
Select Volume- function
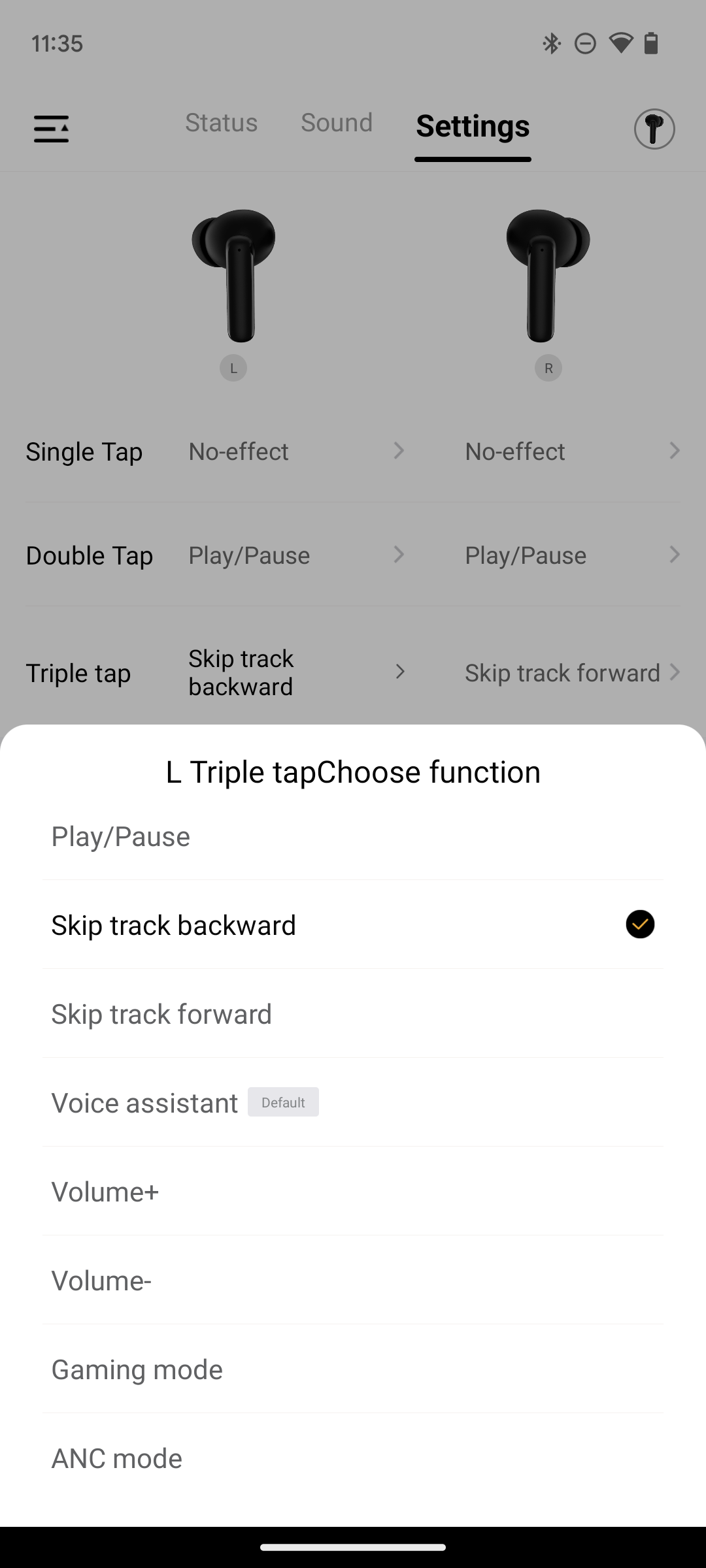pos(353,1280)
